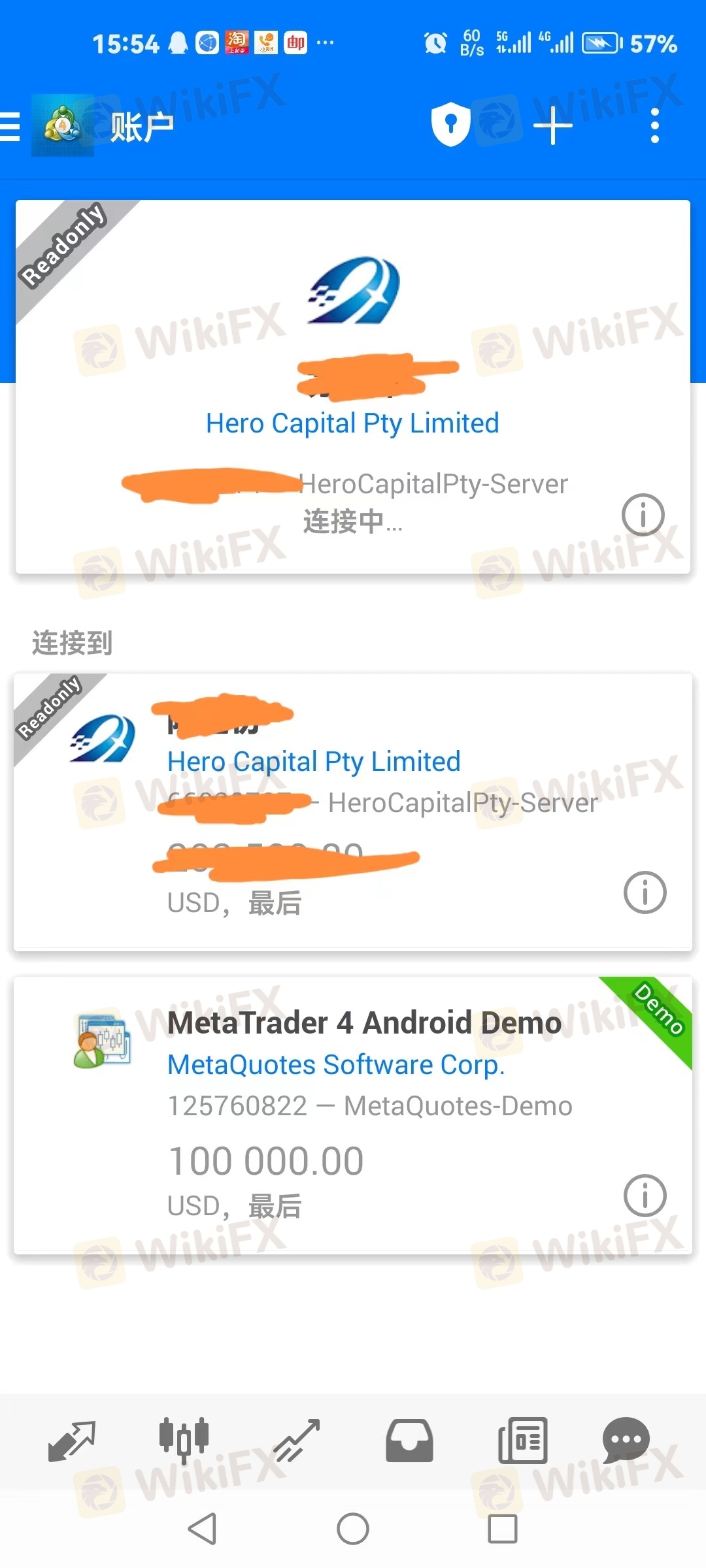This screenshot has height=1568, width=706.
Task: Open the history inbox tab
Action: point(409,1441)
